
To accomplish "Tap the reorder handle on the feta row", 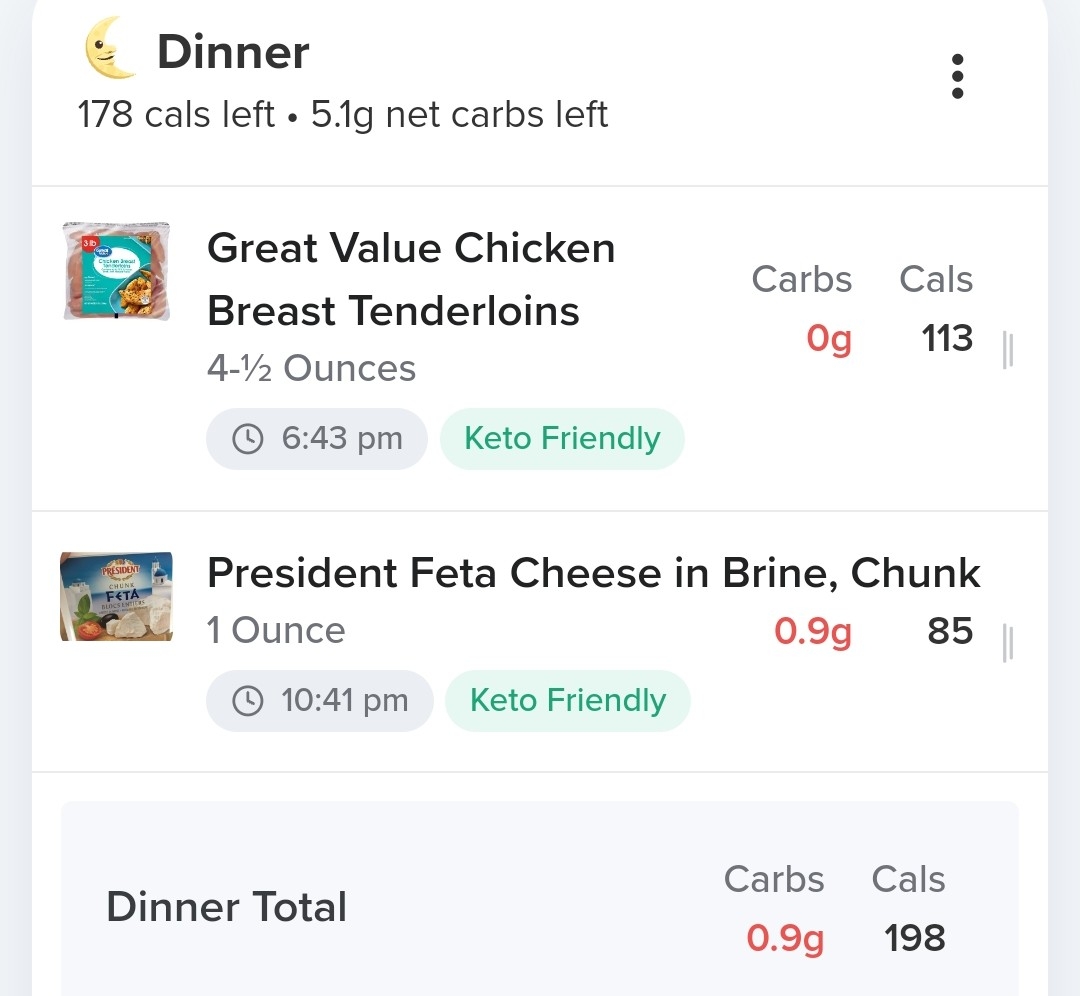I will tap(1008, 643).
